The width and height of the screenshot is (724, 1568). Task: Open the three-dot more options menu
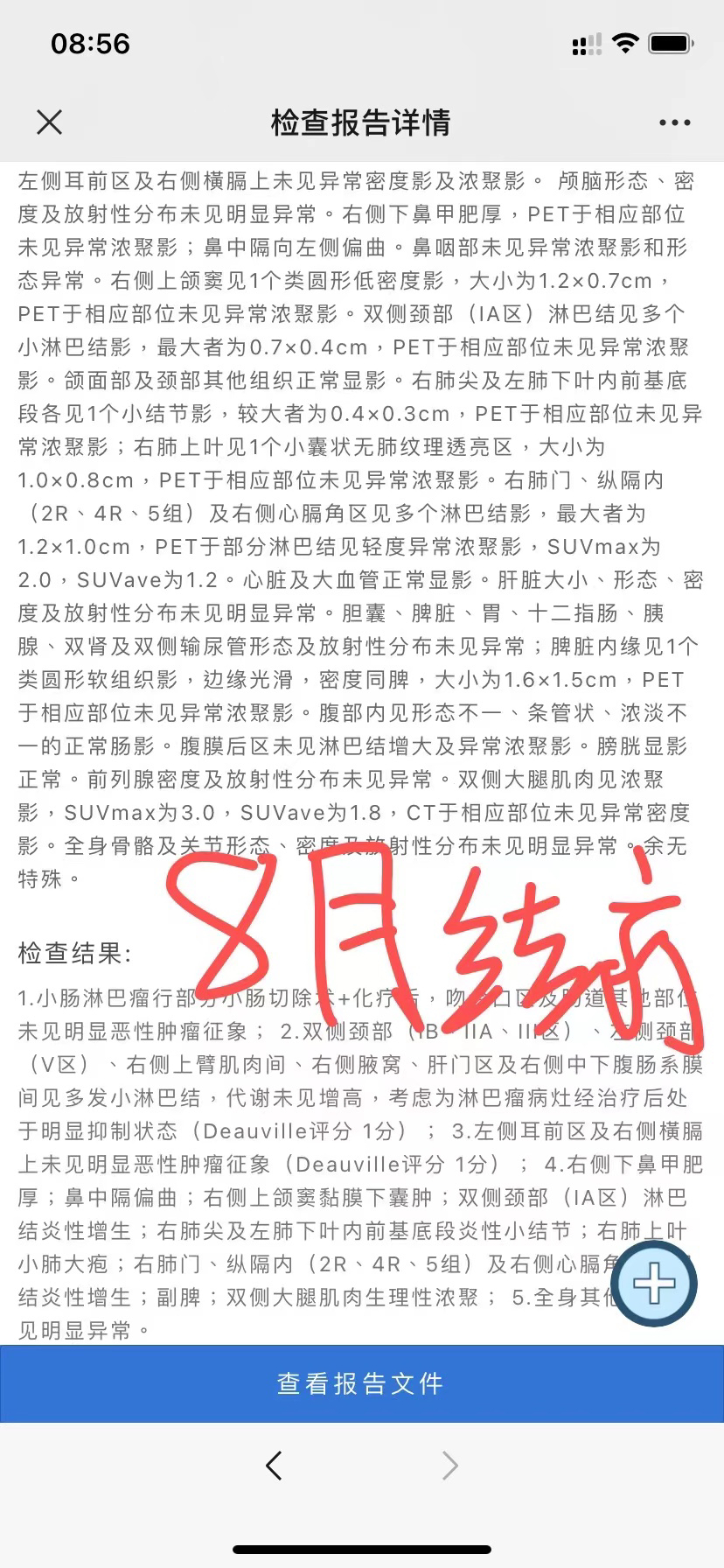[x=674, y=123]
